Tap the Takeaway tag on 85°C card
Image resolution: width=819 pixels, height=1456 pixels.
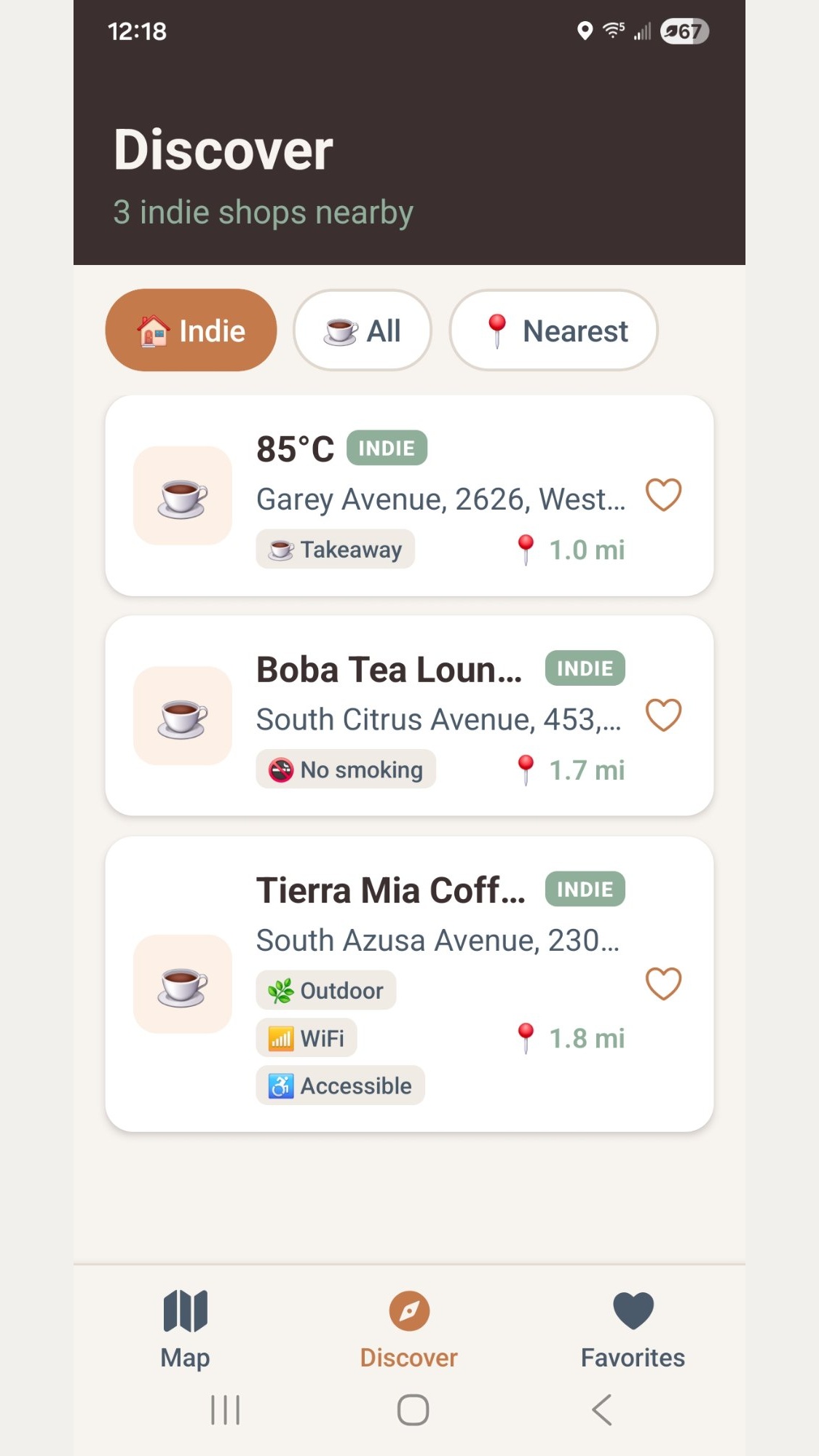coord(335,550)
